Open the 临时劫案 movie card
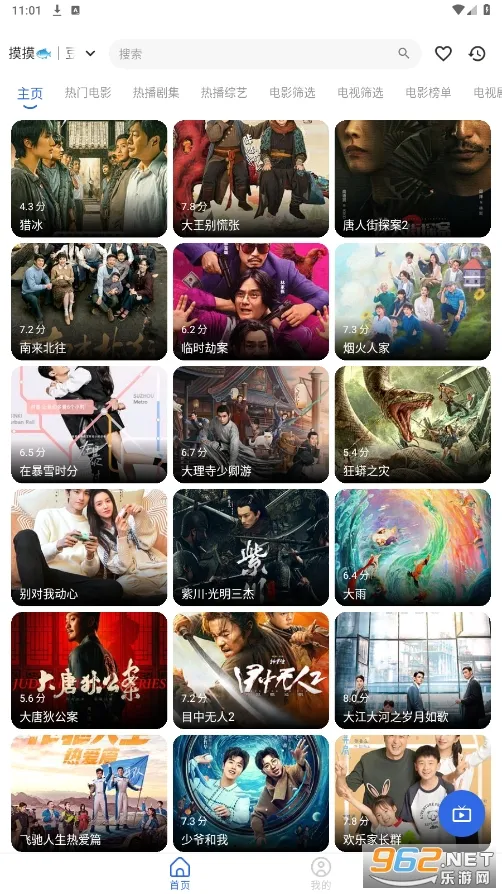The image size is (502, 894). click(x=251, y=302)
